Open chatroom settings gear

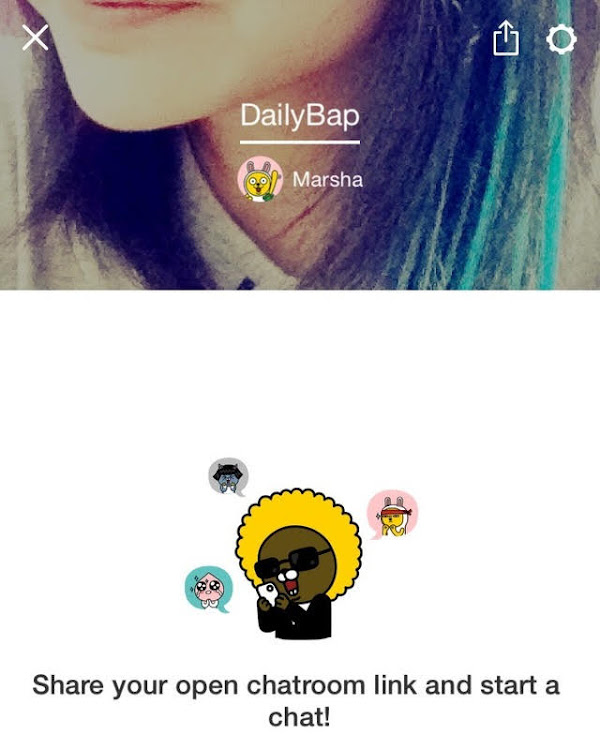(x=561, y=39)
